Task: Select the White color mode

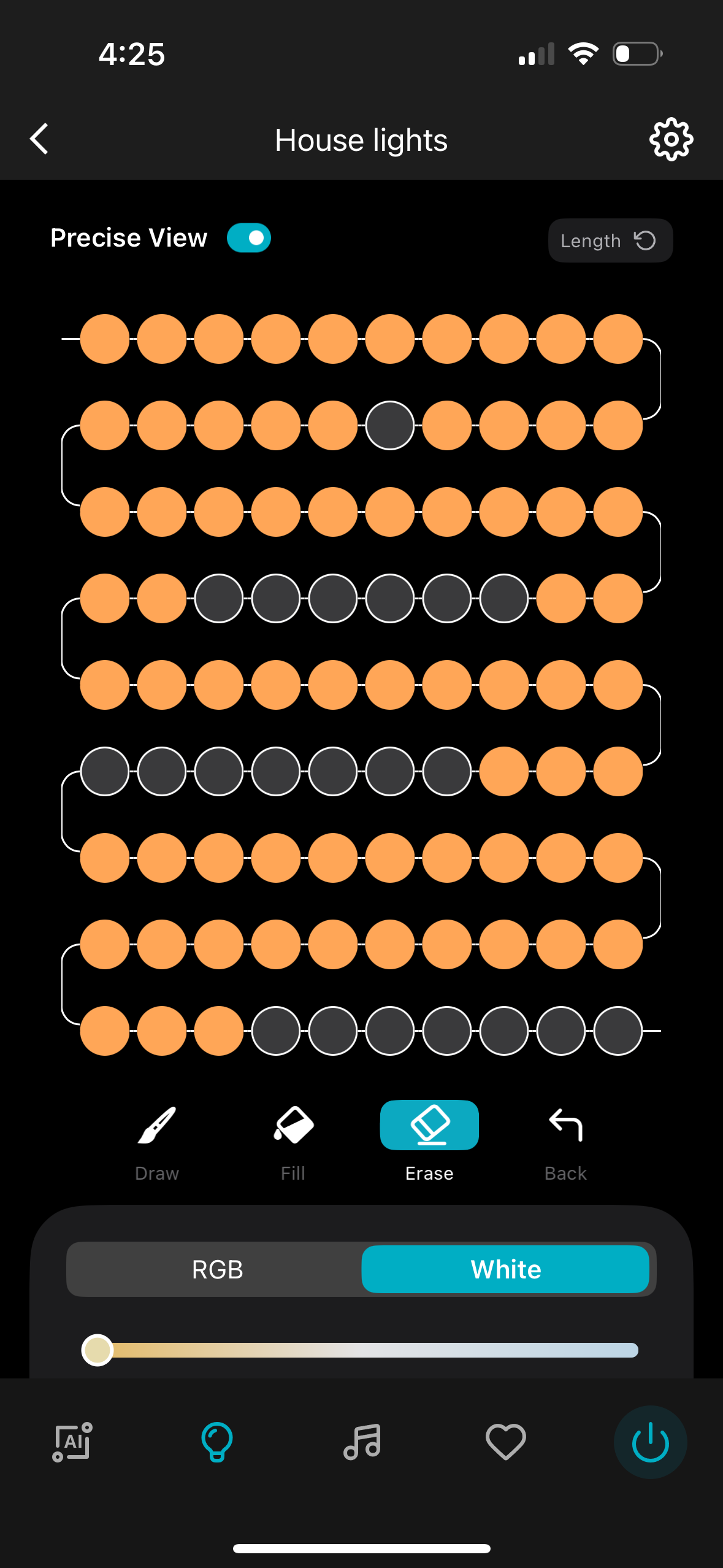Action: coord(505,1269)
